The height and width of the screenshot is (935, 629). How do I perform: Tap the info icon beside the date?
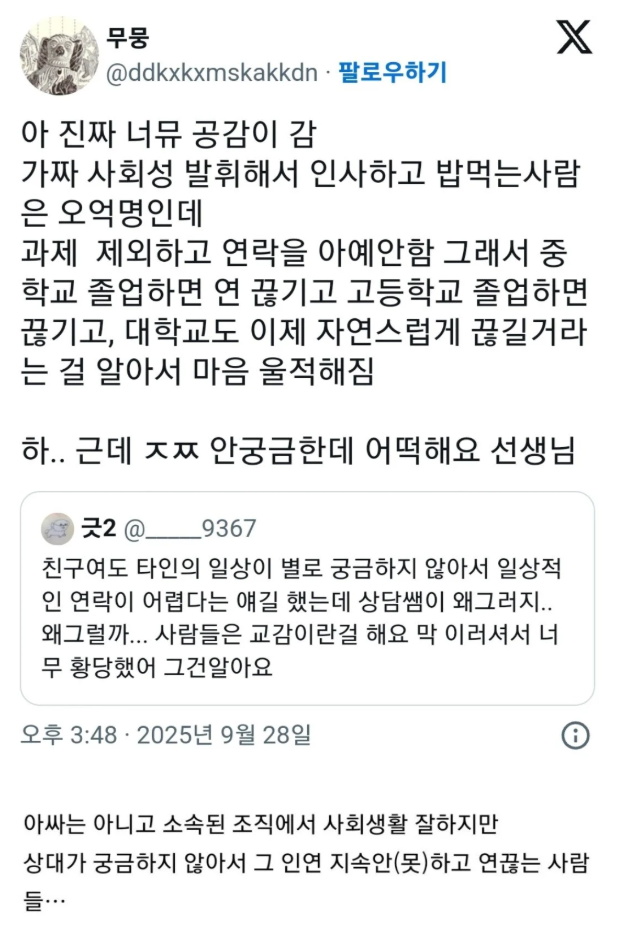[575, 736]
